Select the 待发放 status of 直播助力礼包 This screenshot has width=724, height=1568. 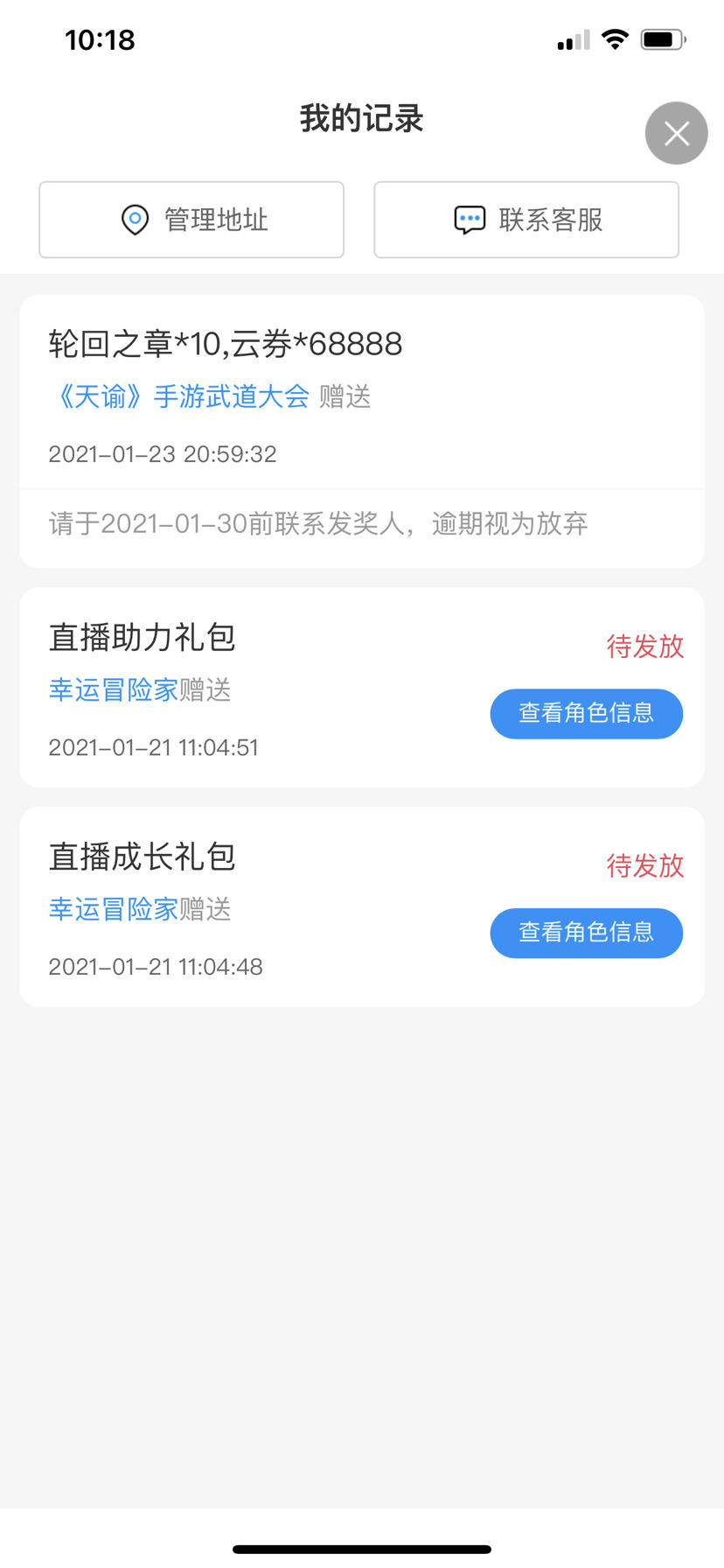(x=645, y=647)
